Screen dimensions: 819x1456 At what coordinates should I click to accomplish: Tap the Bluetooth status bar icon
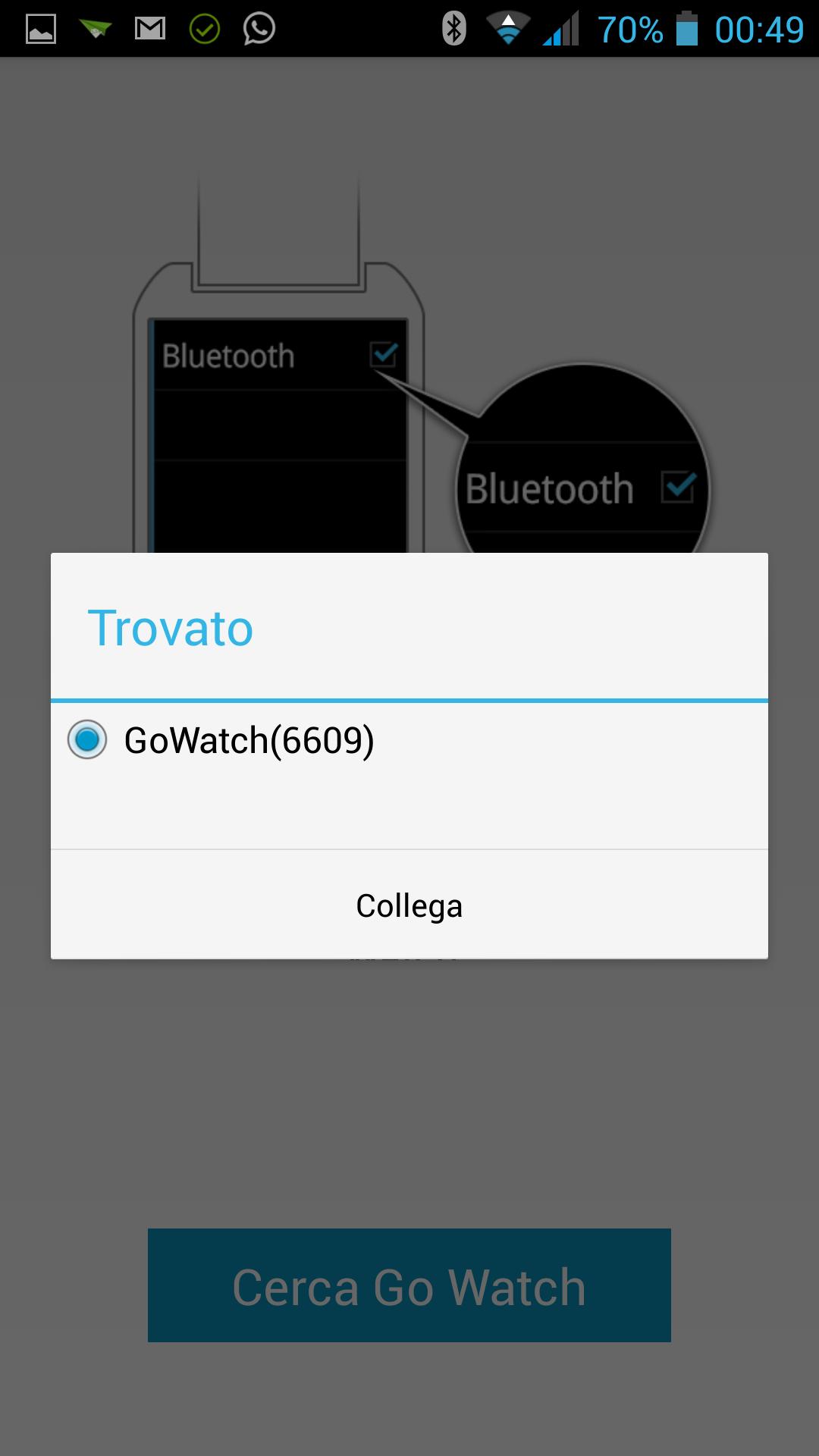[x=455, y=29]
